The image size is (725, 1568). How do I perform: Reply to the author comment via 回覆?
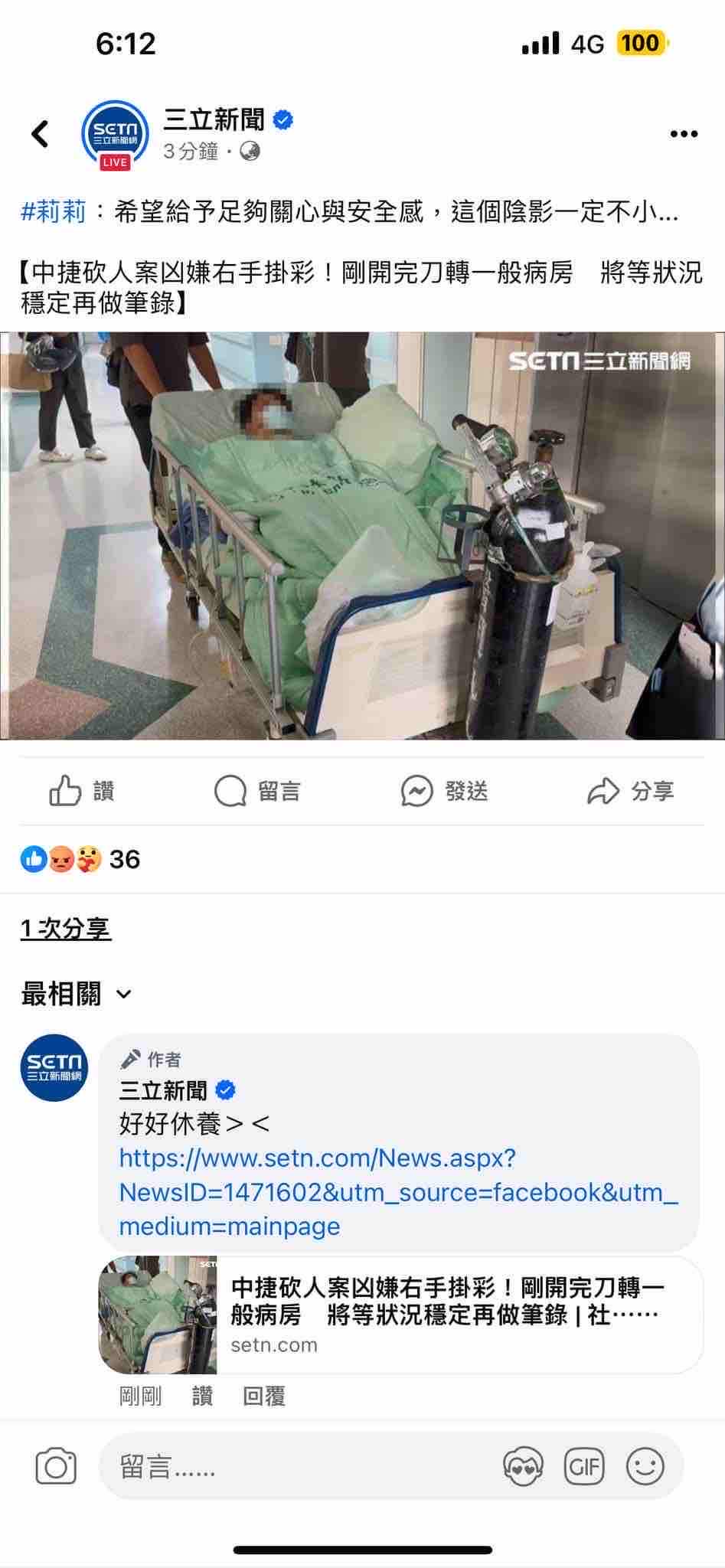pyautogui.click(x=264, y=1396)
